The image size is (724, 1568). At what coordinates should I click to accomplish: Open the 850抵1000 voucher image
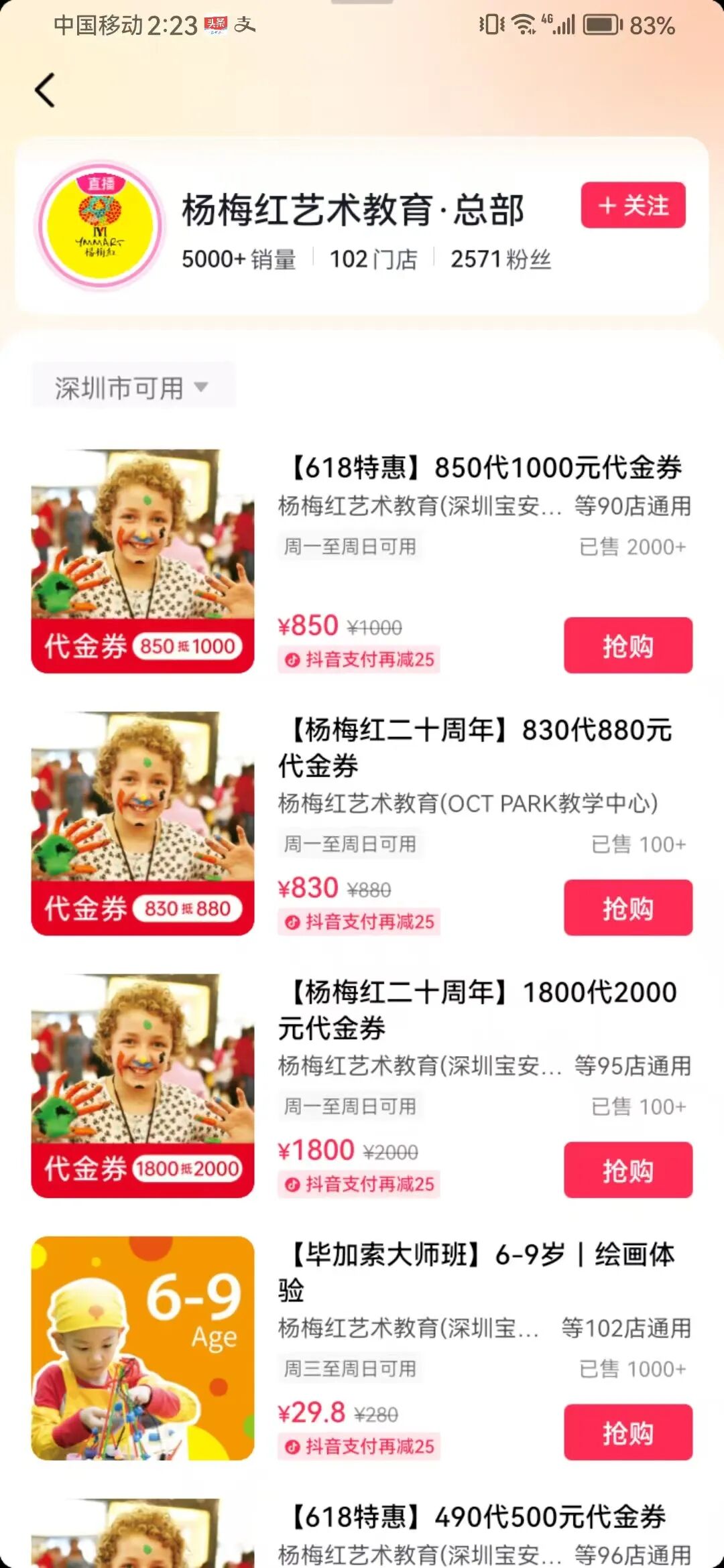pyautogui.click(x=143, y=562)
